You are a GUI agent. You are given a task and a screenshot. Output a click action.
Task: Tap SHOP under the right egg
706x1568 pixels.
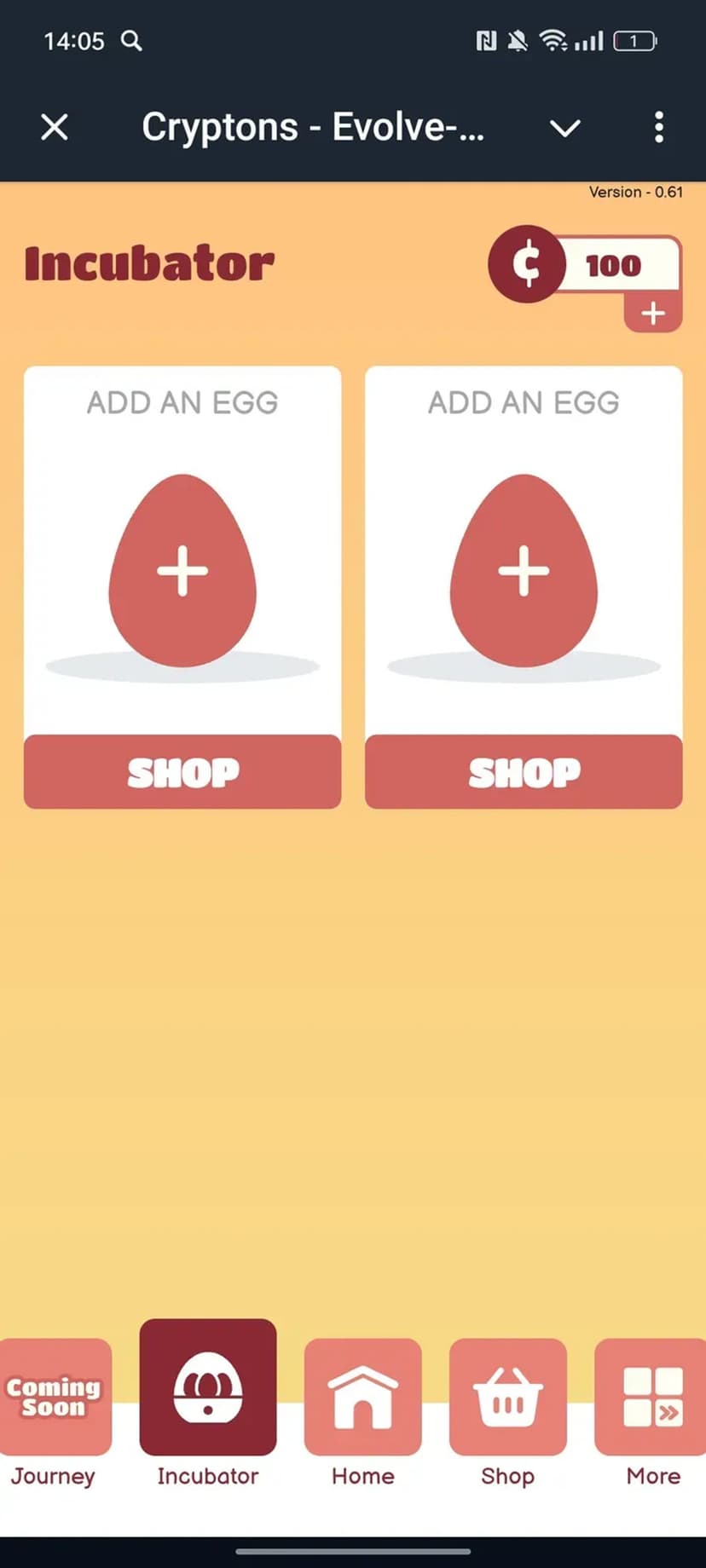(x=524, y=772)
